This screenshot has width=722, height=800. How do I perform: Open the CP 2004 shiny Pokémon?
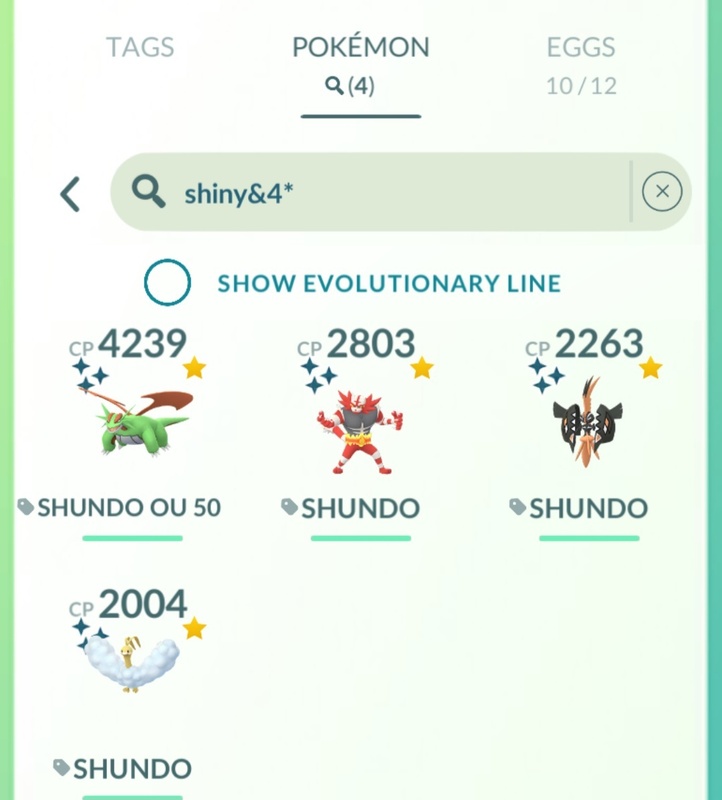point(132,665)
